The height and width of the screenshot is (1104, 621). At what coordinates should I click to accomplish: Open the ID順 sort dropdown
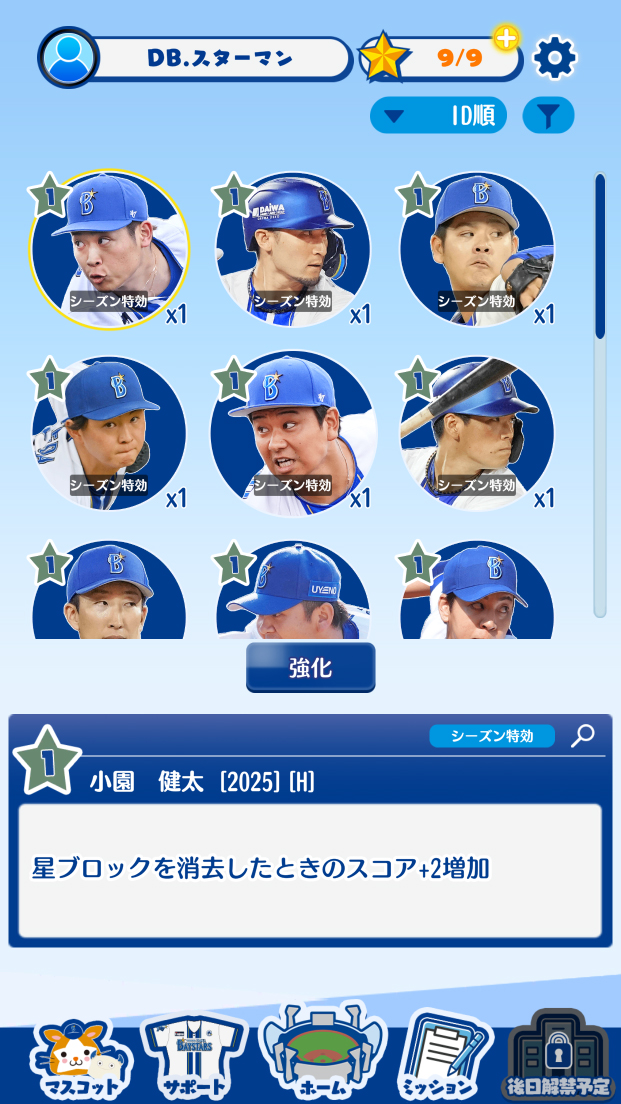click(438, 116)
